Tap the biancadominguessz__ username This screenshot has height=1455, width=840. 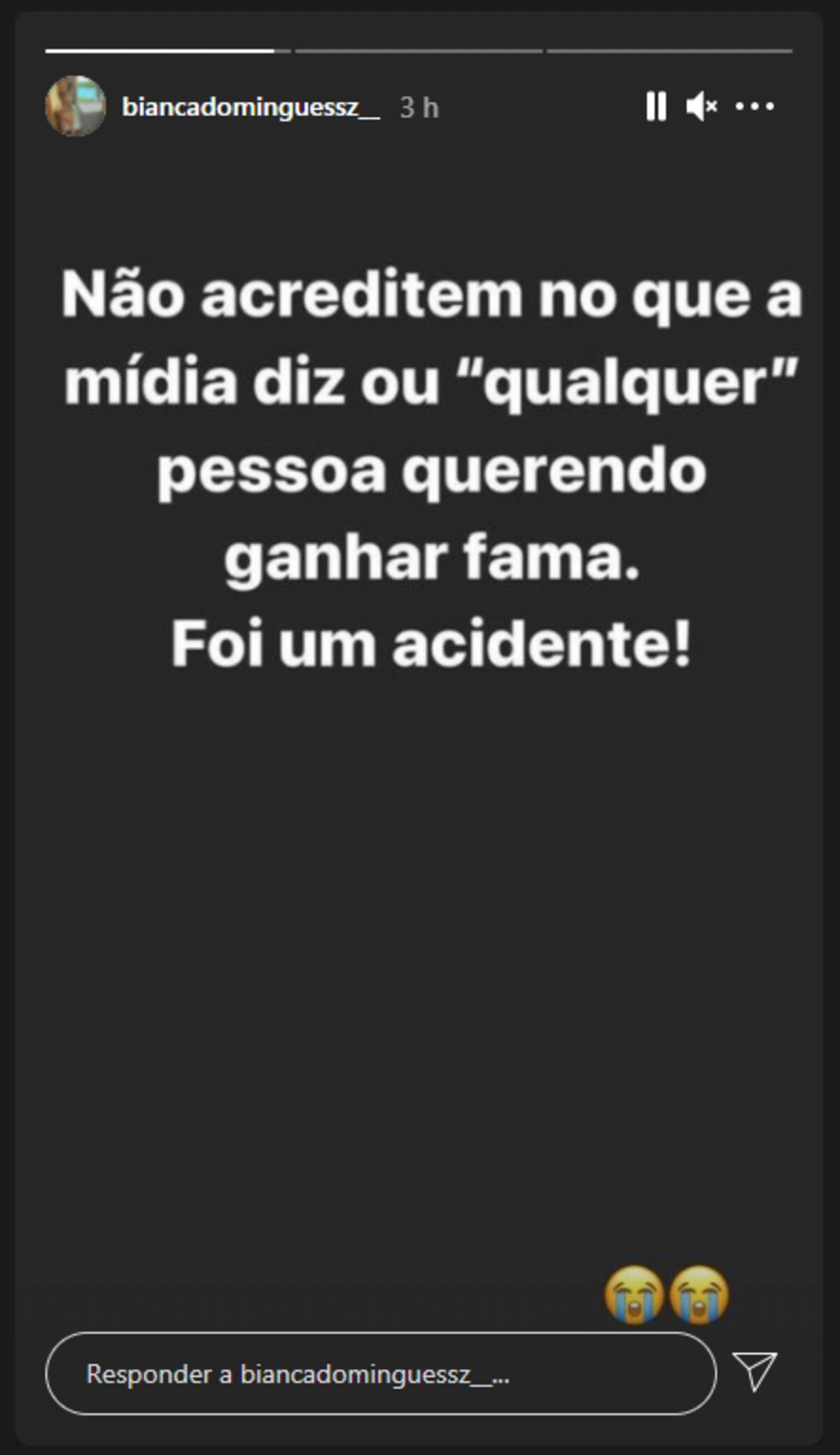(x=251, y=108)
